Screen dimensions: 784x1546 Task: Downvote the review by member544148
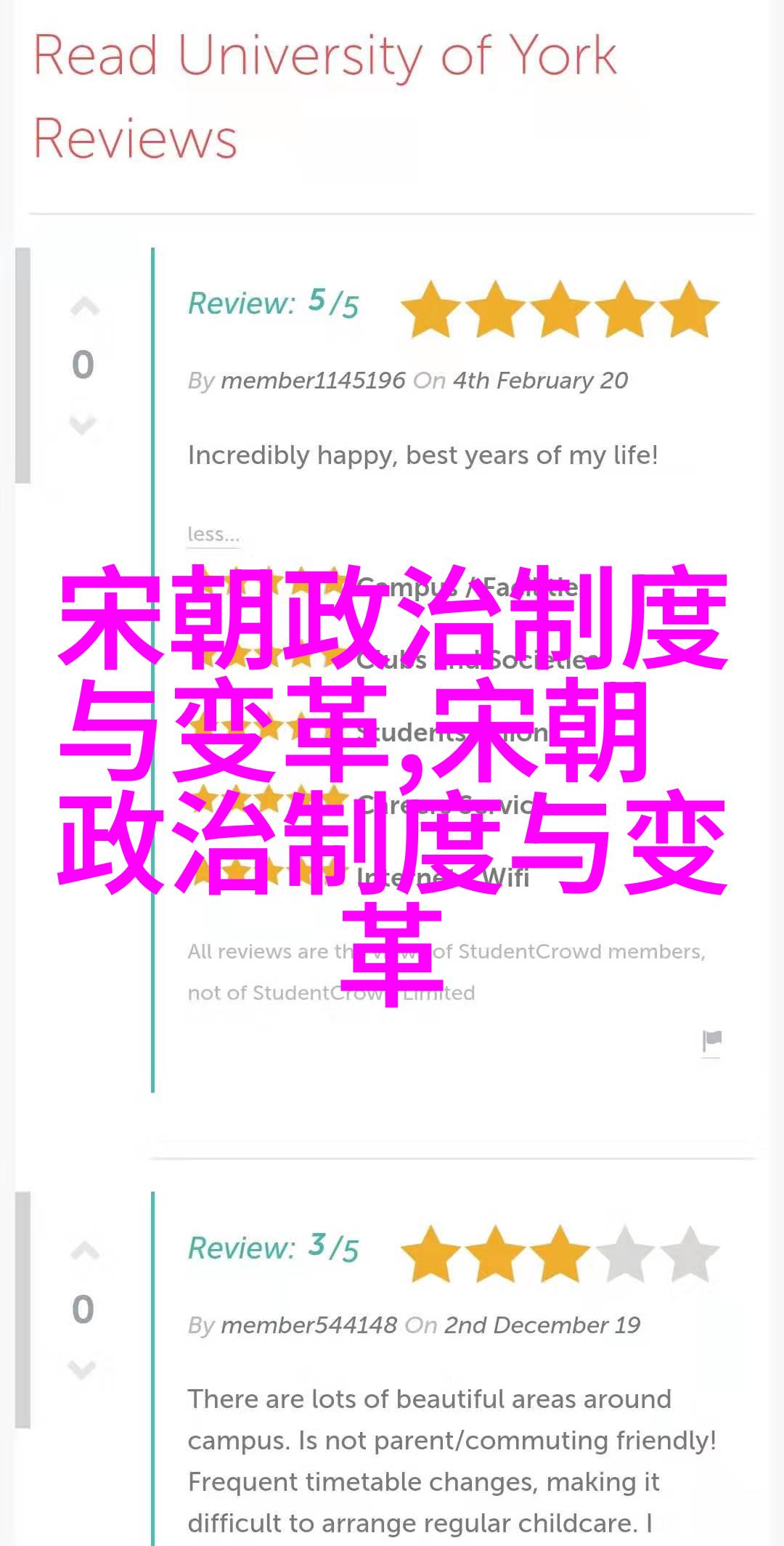point(83,1370)
